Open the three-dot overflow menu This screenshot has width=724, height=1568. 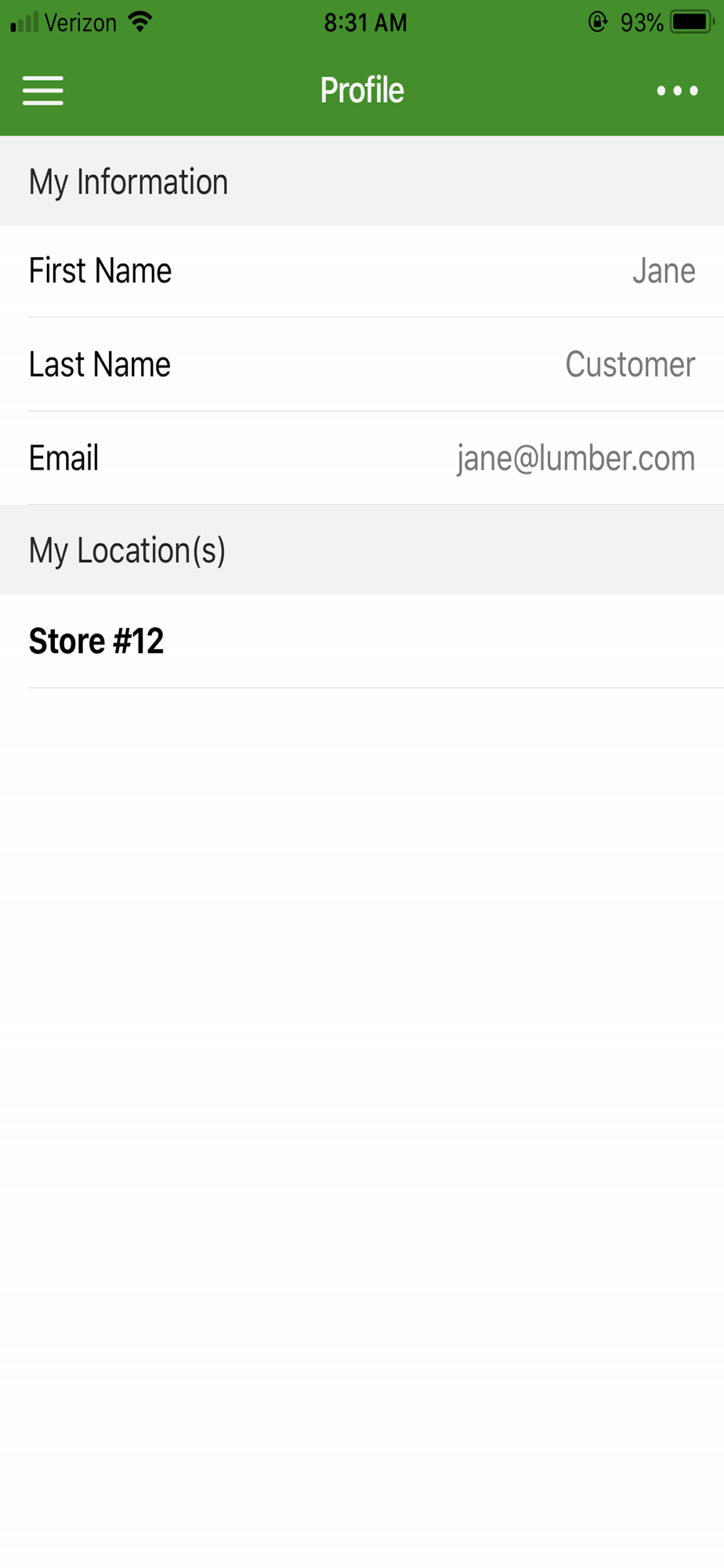point(677,91)
